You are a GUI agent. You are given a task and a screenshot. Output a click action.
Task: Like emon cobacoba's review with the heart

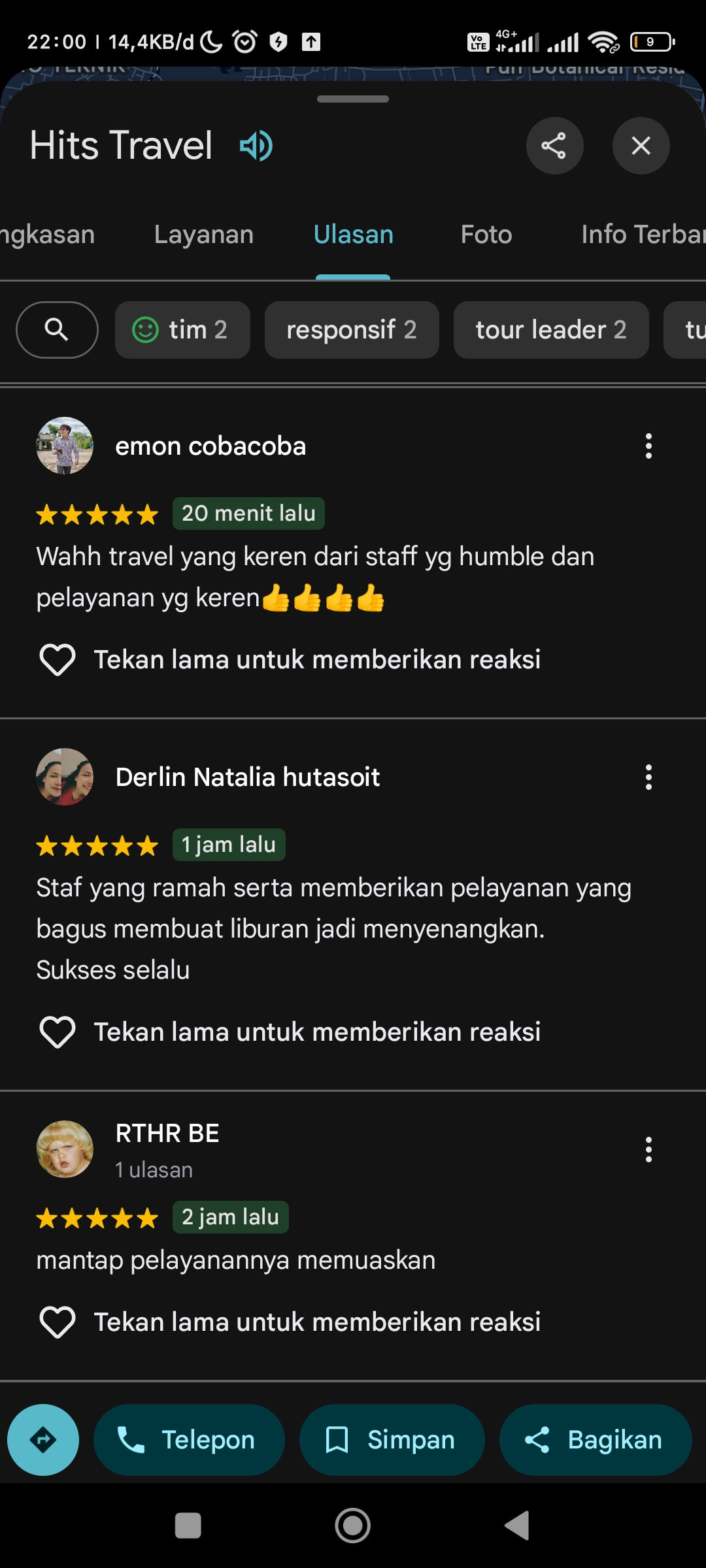click(58, 660)
